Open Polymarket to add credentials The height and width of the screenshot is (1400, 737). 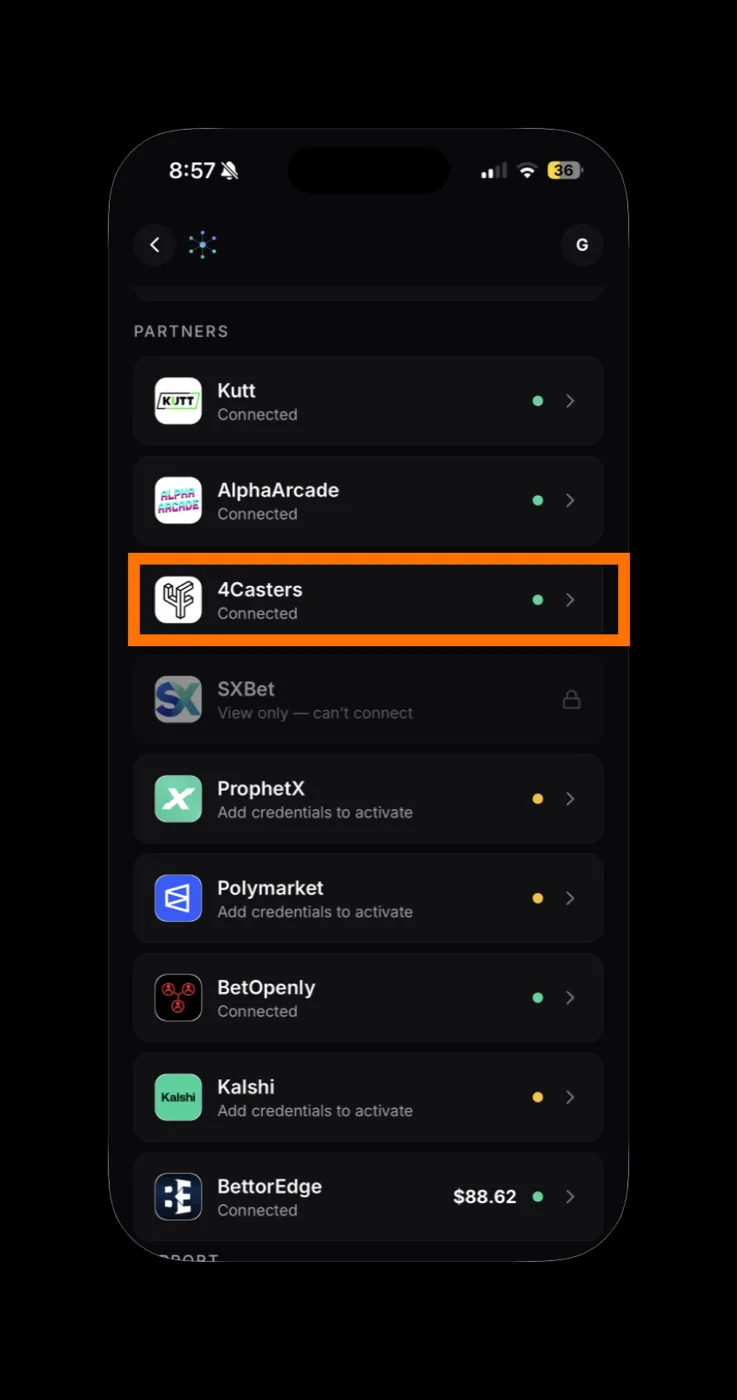point(368,898)
